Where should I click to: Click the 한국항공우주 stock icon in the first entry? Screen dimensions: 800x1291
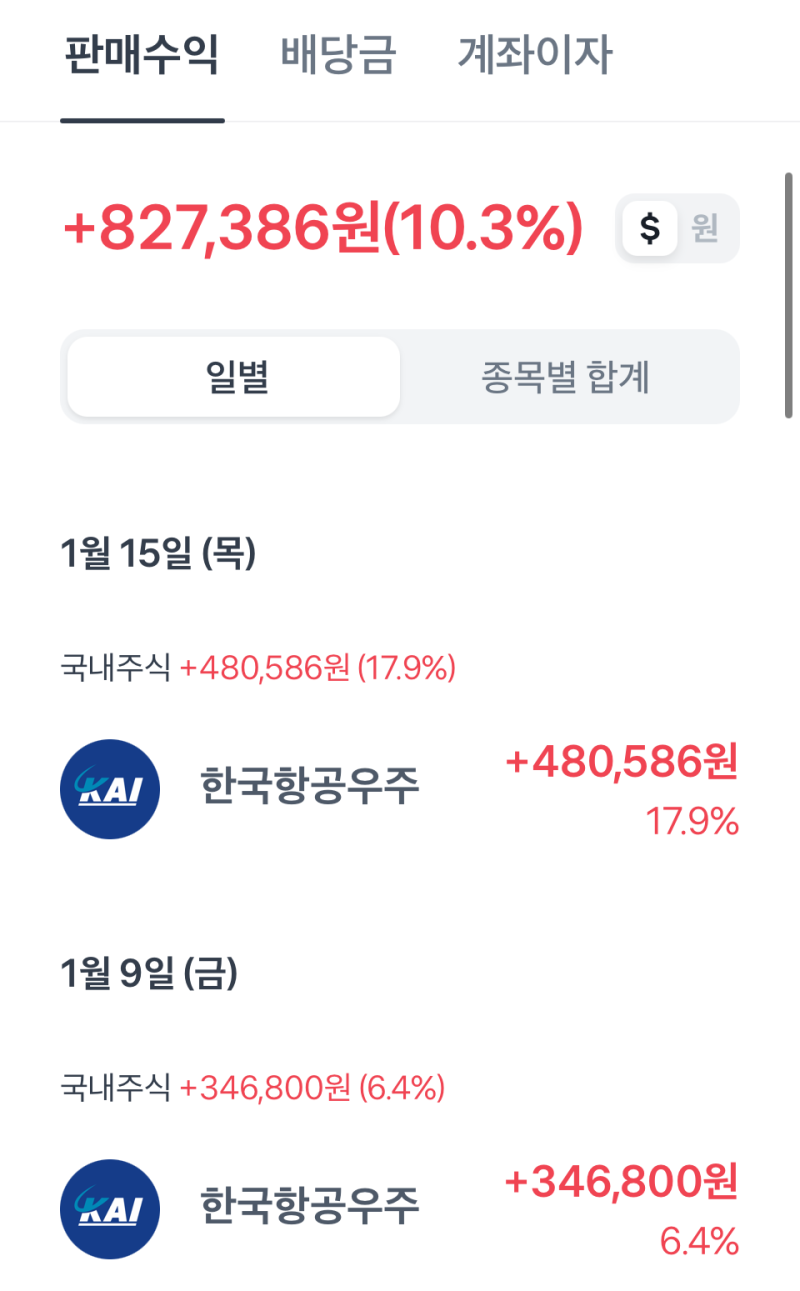(110, 788)
